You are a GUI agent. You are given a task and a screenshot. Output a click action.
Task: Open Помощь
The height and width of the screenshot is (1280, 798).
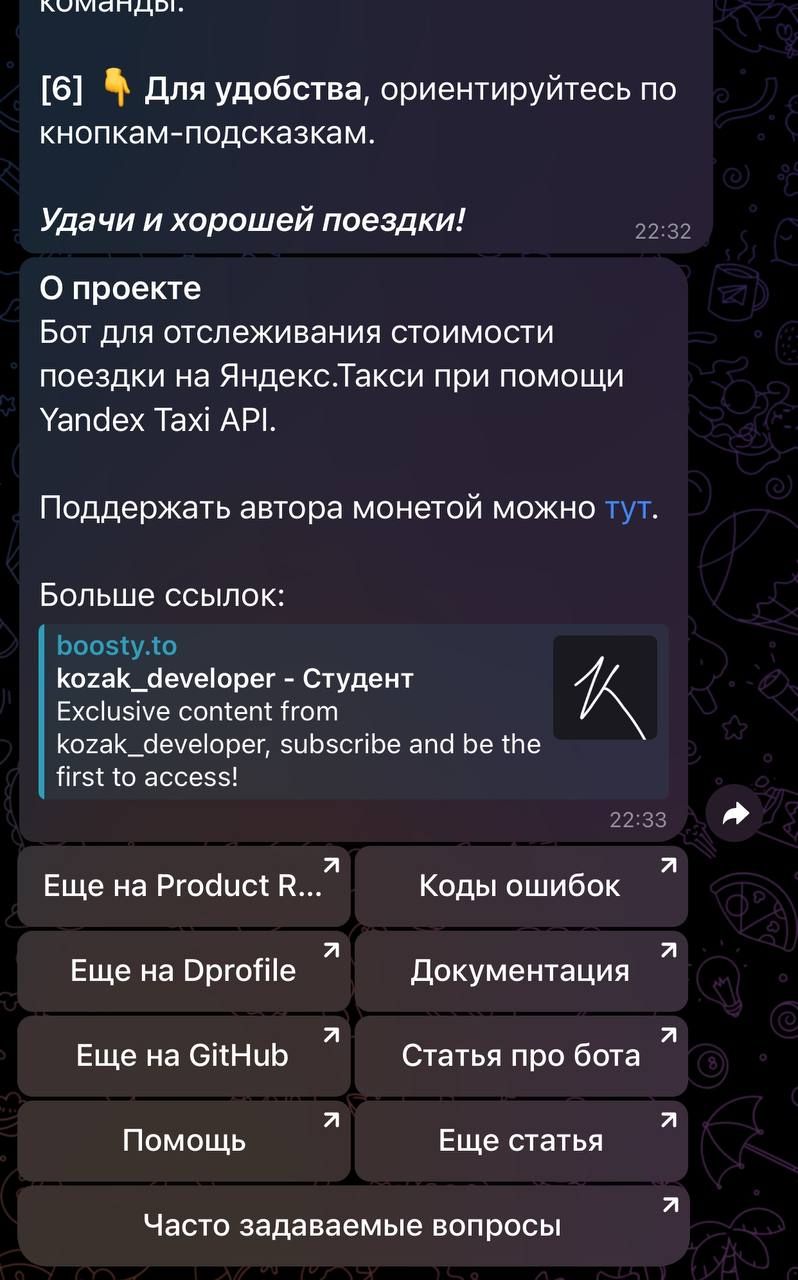point(184,1140)
